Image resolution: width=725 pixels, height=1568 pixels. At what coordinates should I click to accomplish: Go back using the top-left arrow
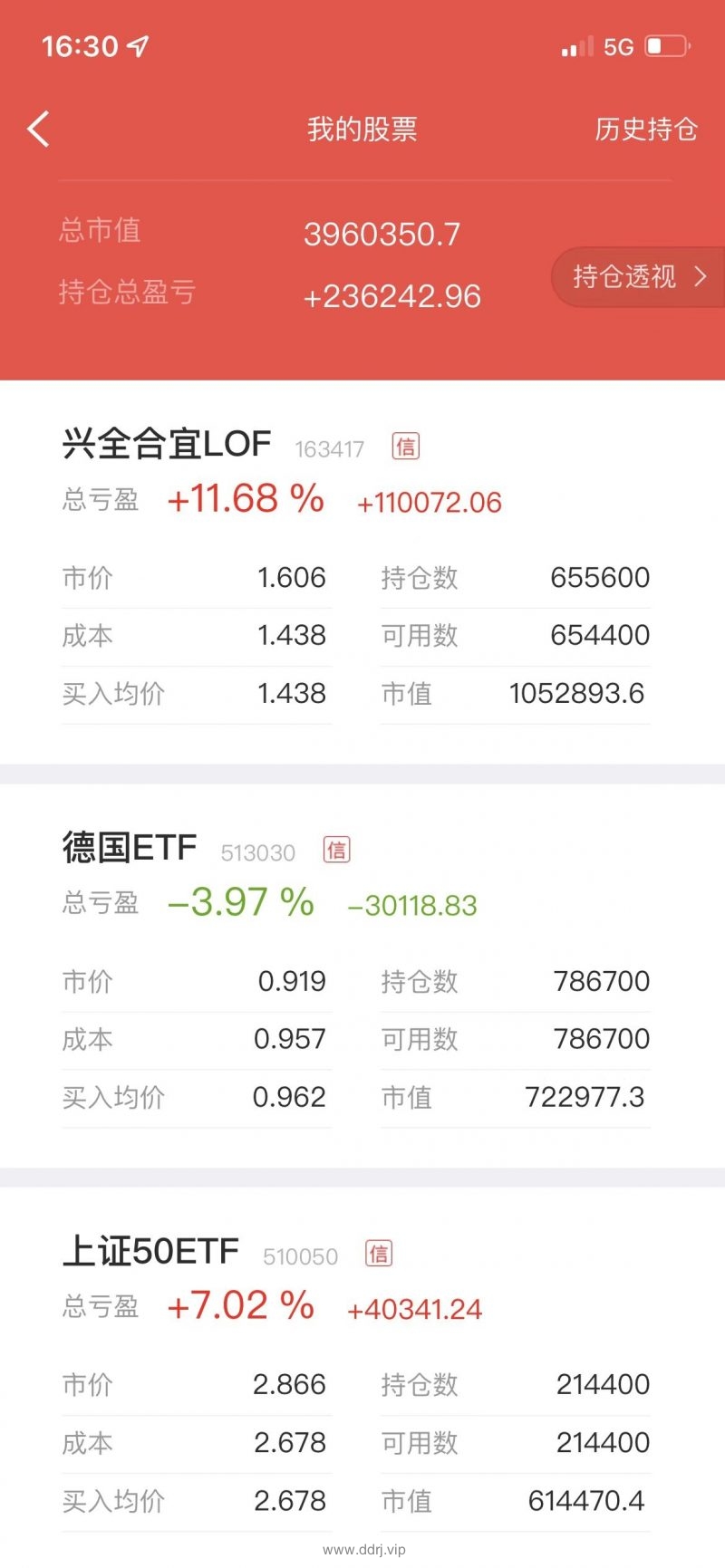point(38,130)
